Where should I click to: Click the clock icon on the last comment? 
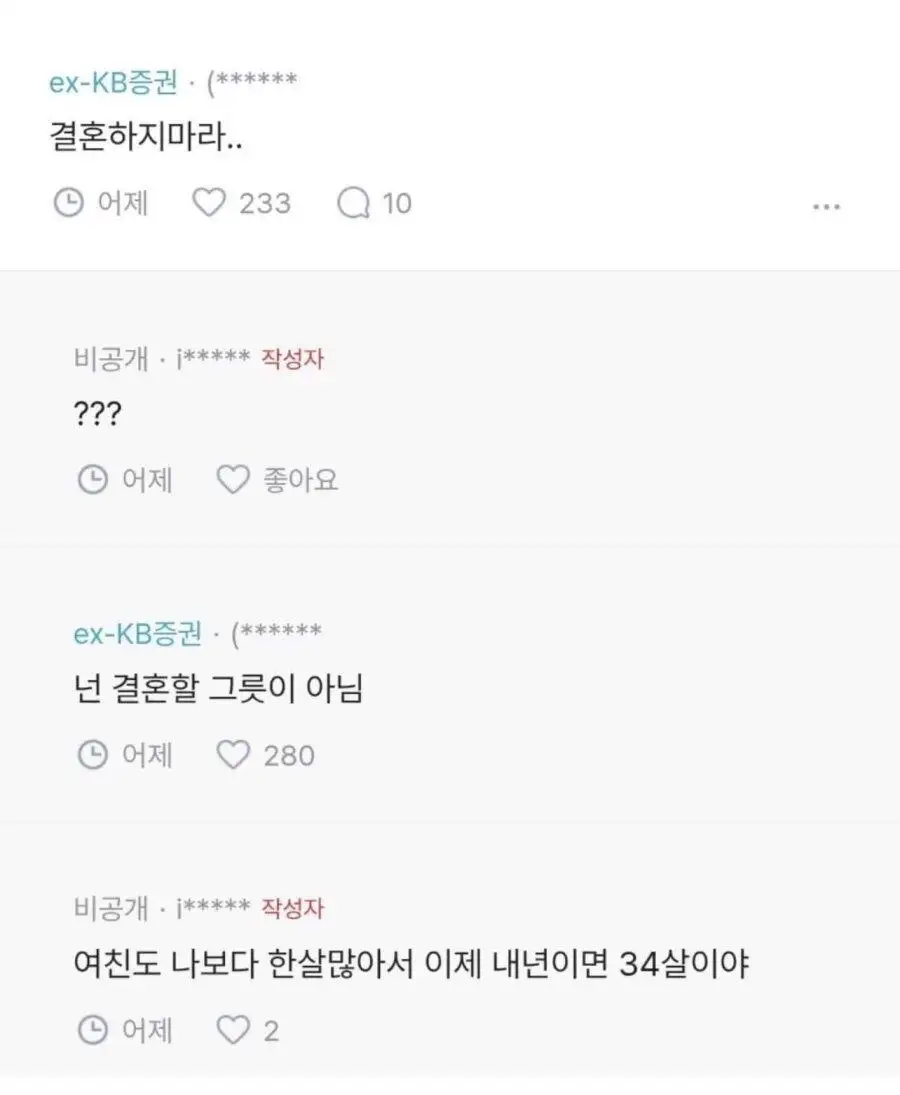pyautogui.click(x=95, y=1030)
